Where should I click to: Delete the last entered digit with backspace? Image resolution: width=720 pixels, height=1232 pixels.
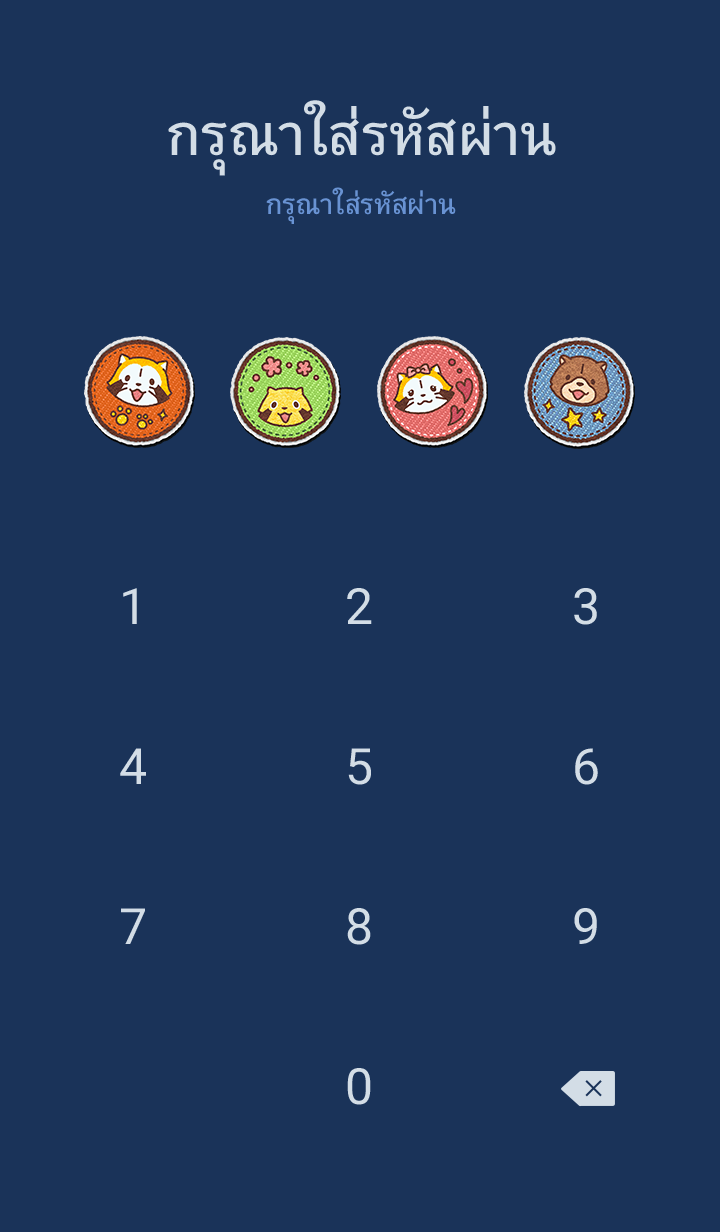click(x=588, y=1088)
